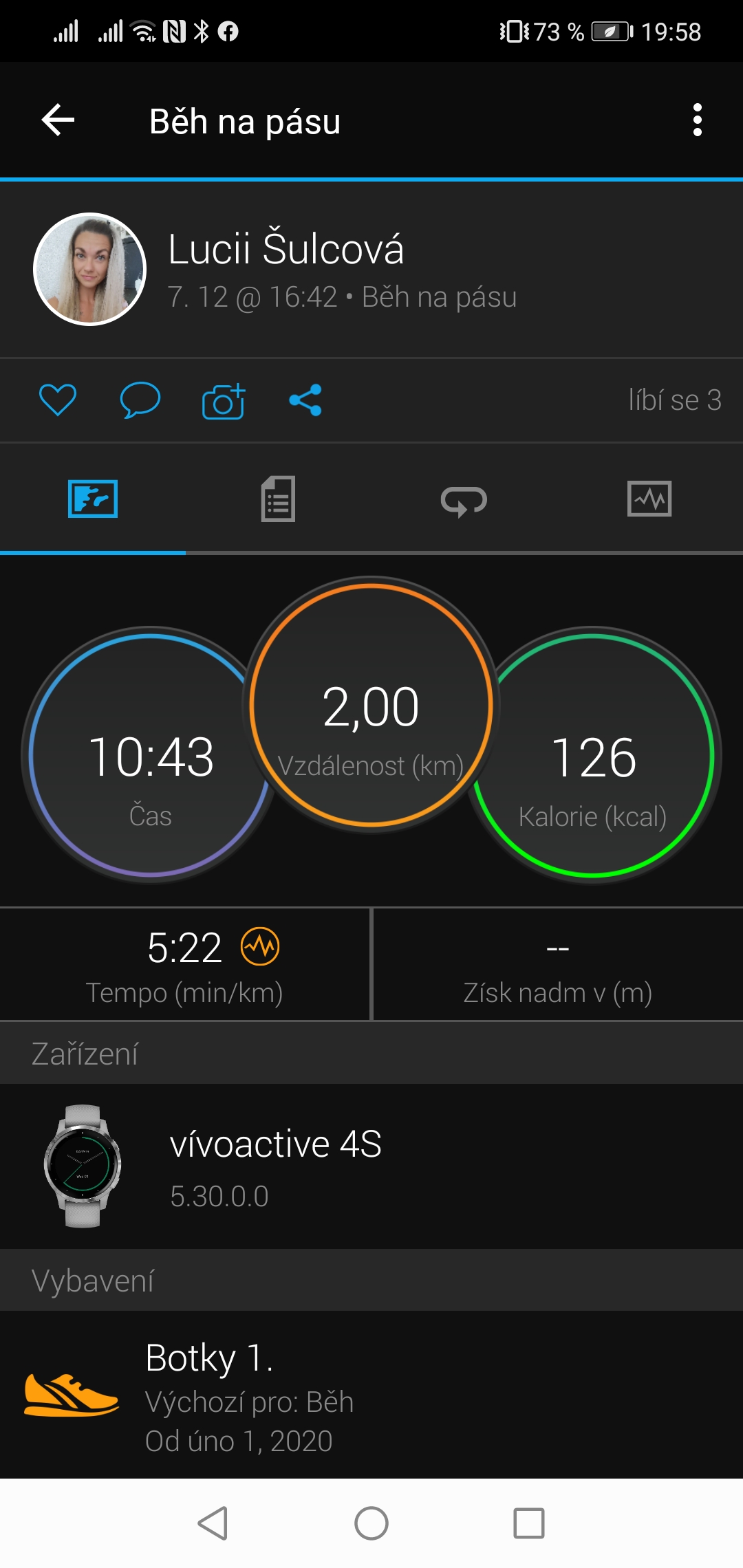
Task: Open the performance condition icon beside 5:22
Action: [x=260, y=946]
